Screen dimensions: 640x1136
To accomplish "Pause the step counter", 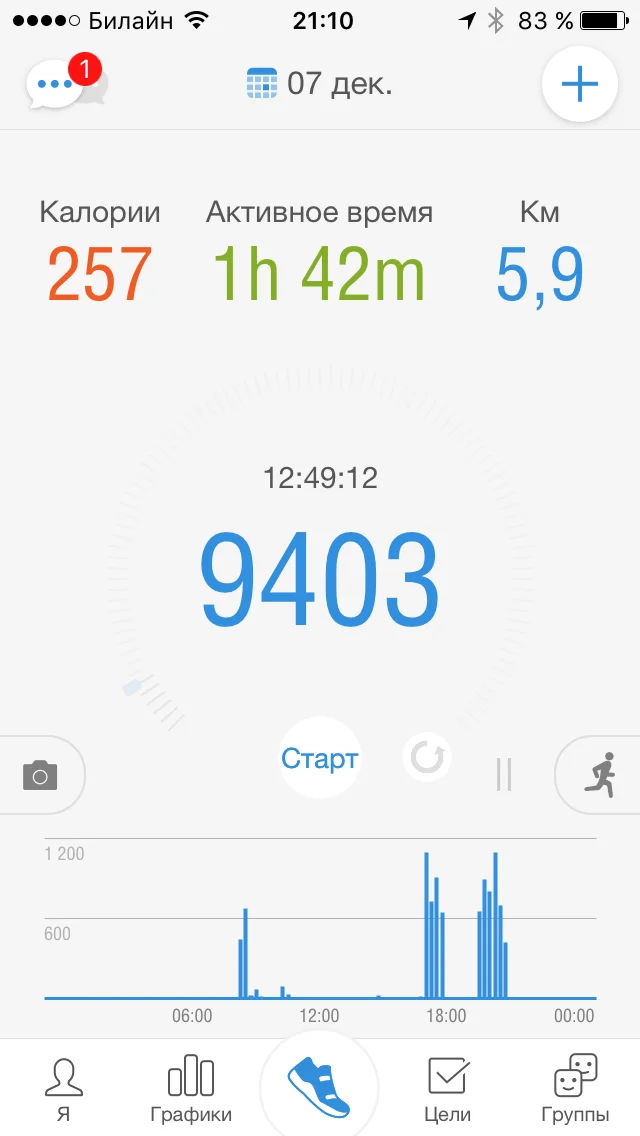I will pyautogui.click(x=504, y=773).
